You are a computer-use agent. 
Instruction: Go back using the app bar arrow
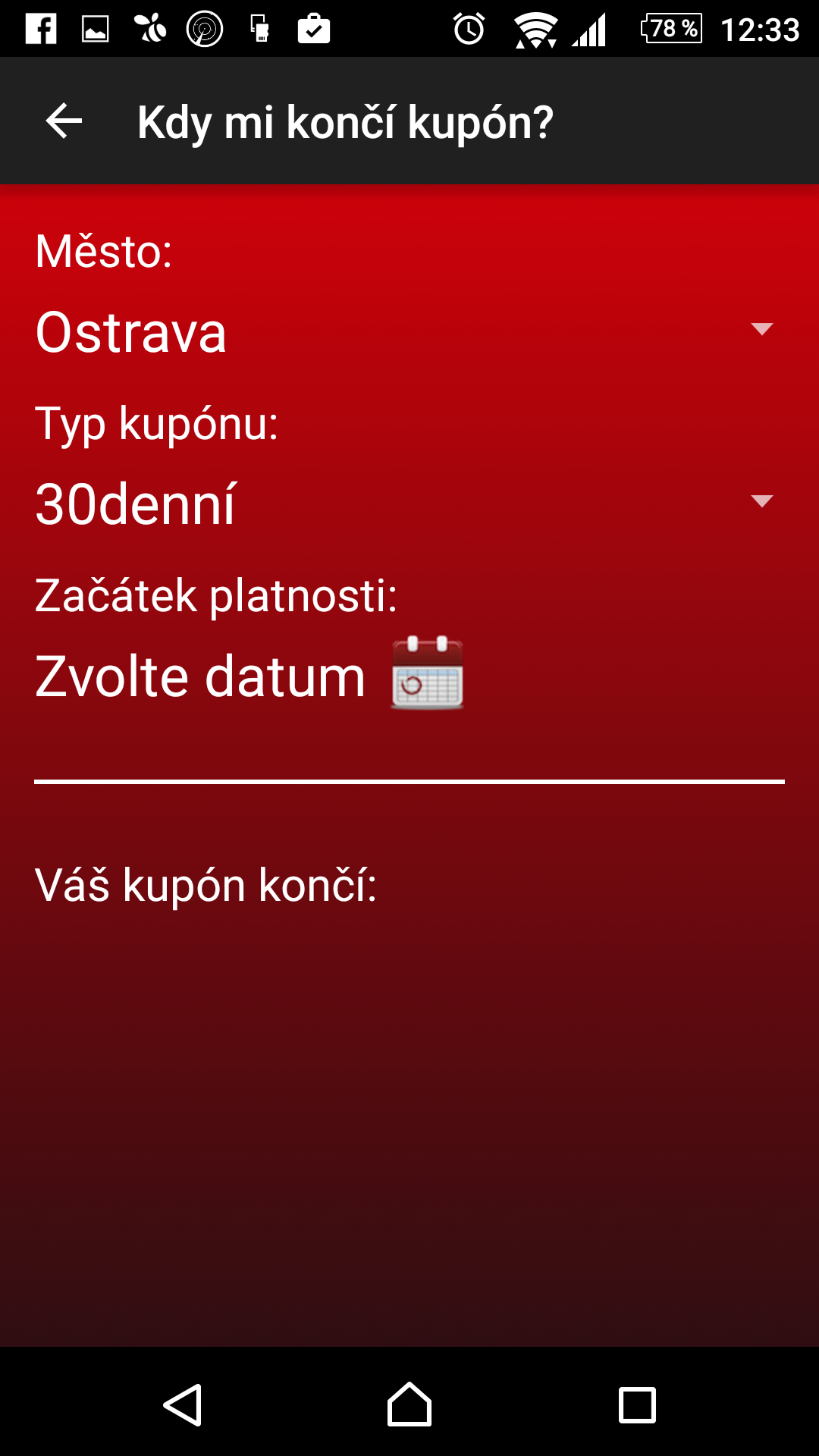coord(64,121)
